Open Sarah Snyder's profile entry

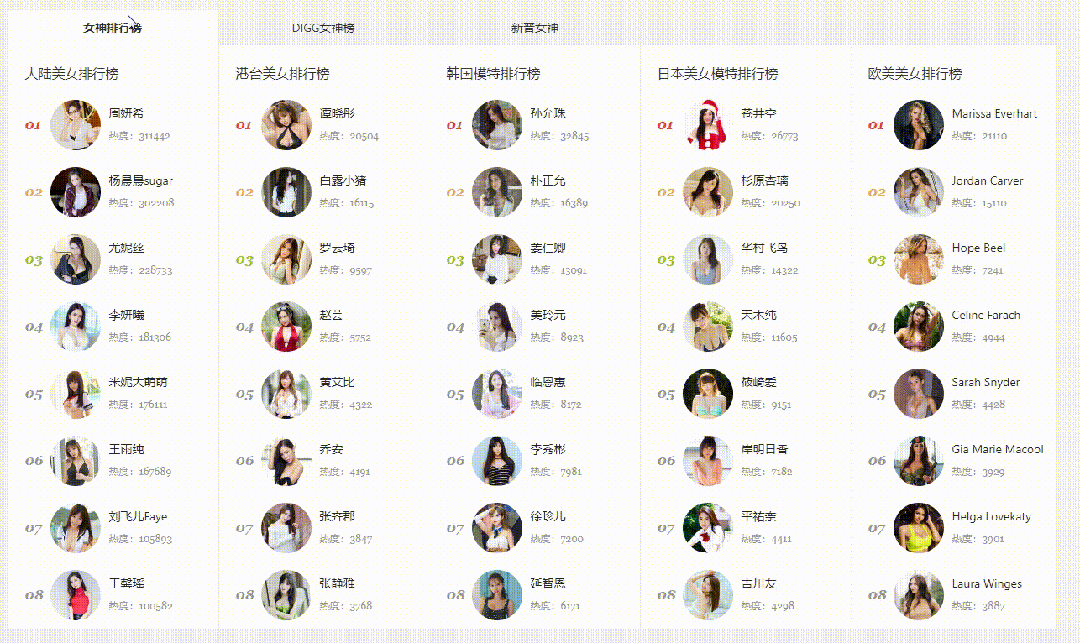coord(986,382)
